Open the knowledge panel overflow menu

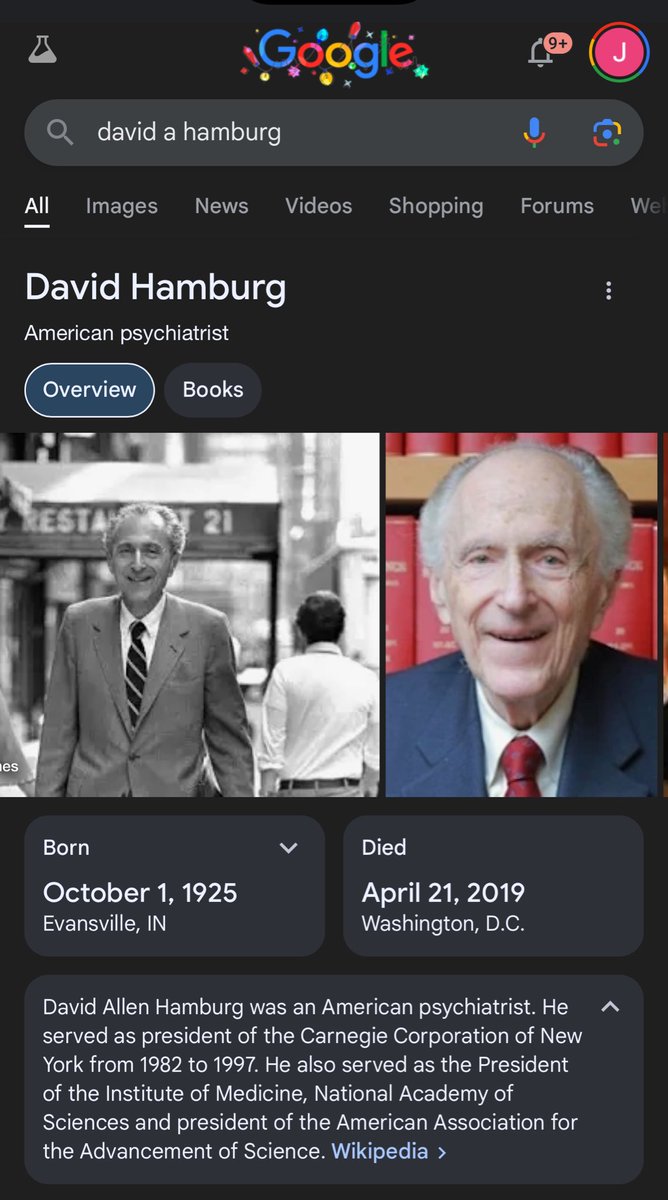click(x=608, y=291)
